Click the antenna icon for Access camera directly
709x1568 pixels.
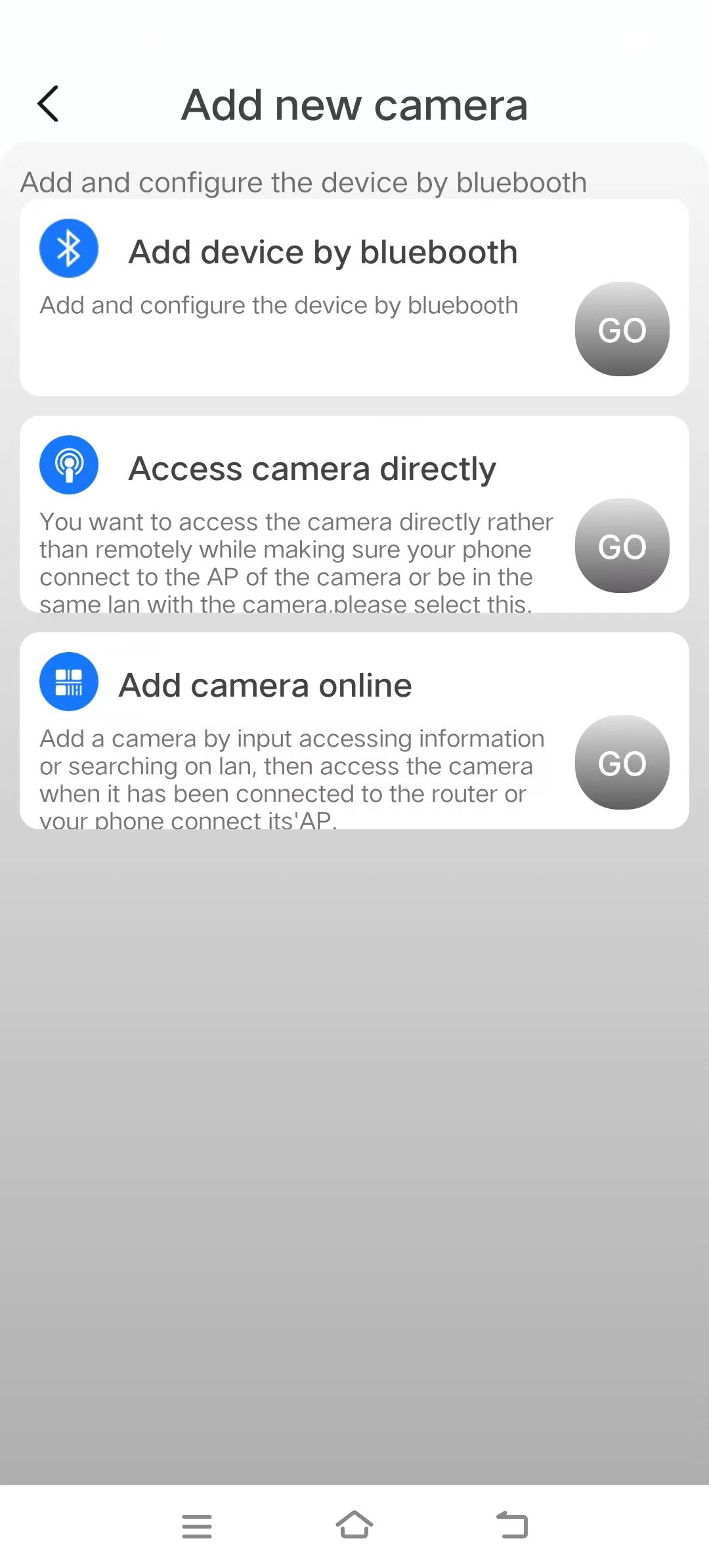(x=68, y=464)
